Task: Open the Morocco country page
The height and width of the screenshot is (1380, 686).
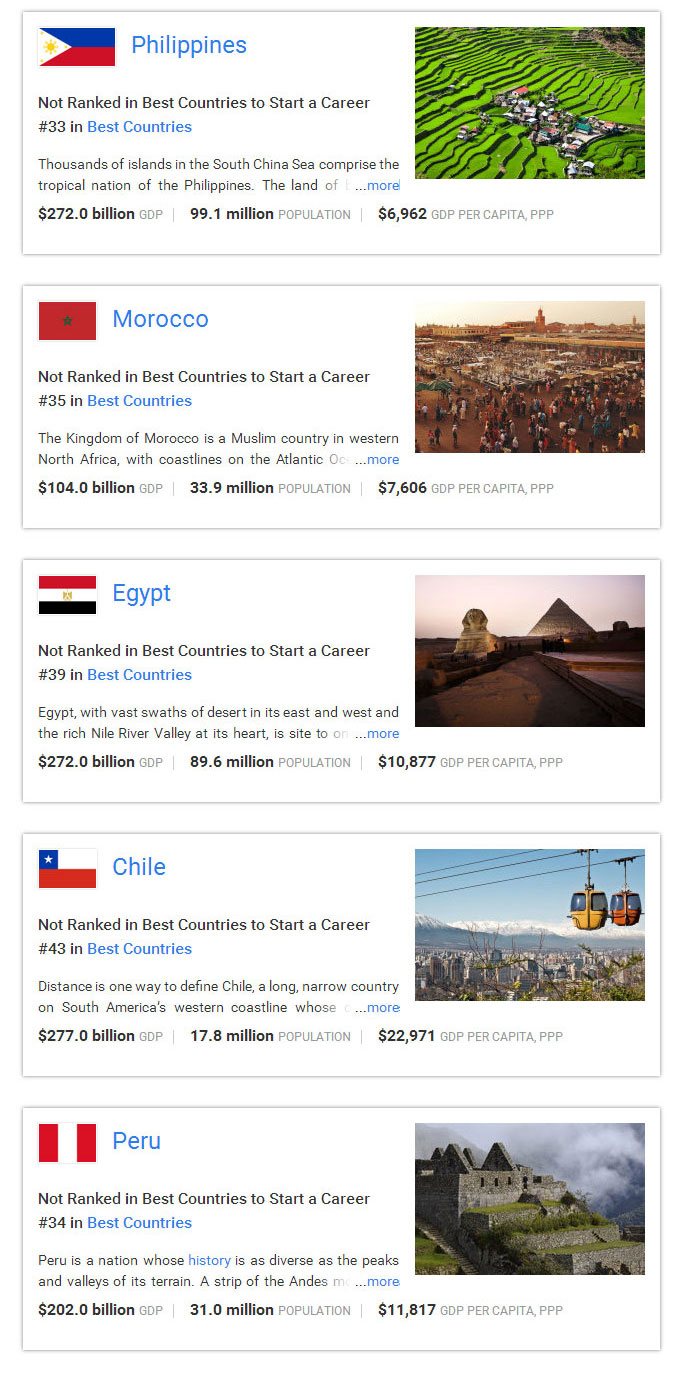Action: click(x=160, y=319)
